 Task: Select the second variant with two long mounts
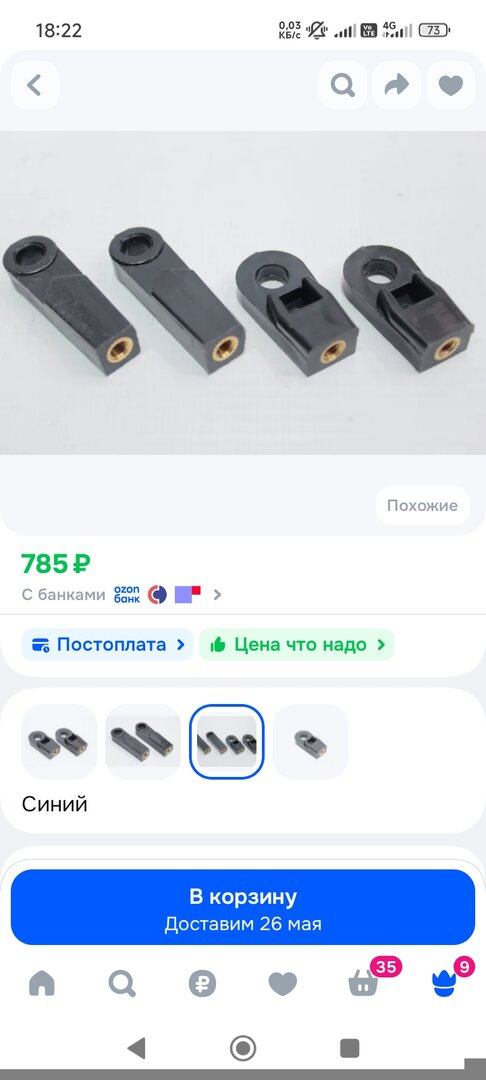(x=143, y=742)
